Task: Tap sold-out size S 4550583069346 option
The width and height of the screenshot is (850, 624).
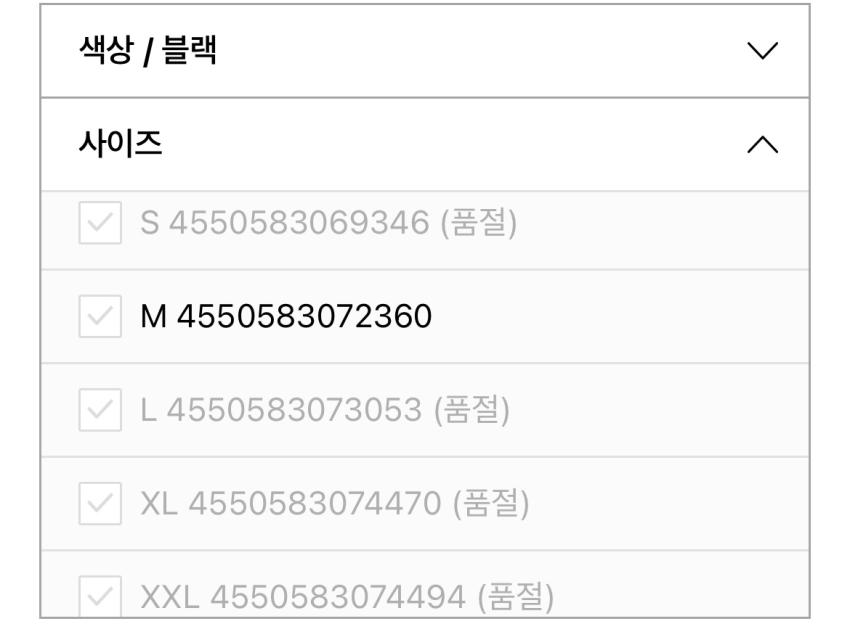Action: 425,230
